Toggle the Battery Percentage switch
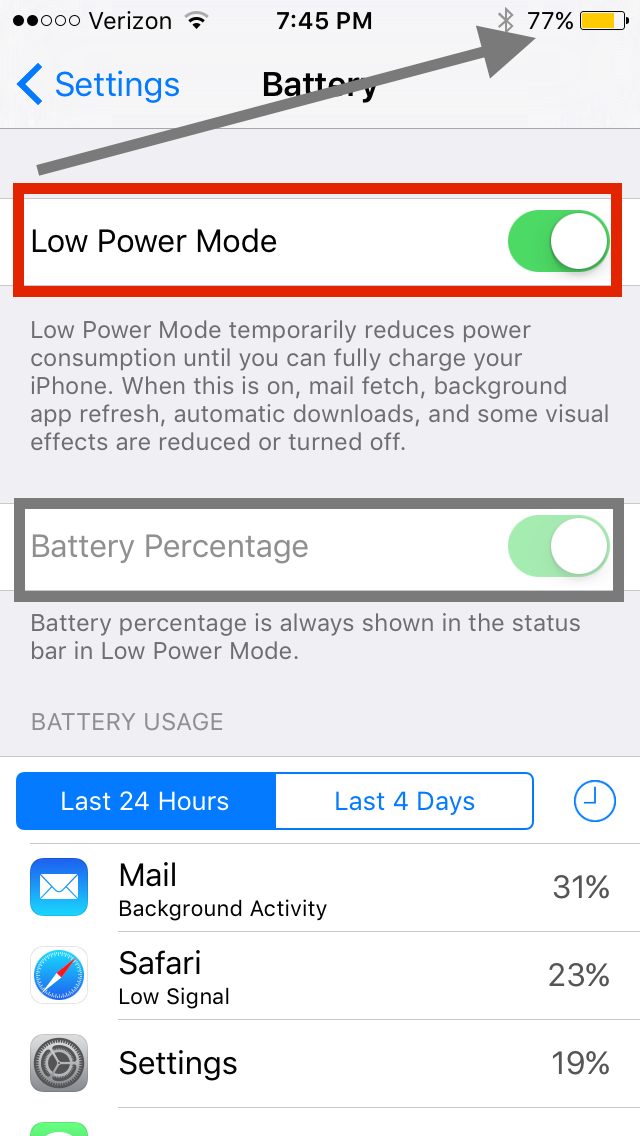 [558, 546]
